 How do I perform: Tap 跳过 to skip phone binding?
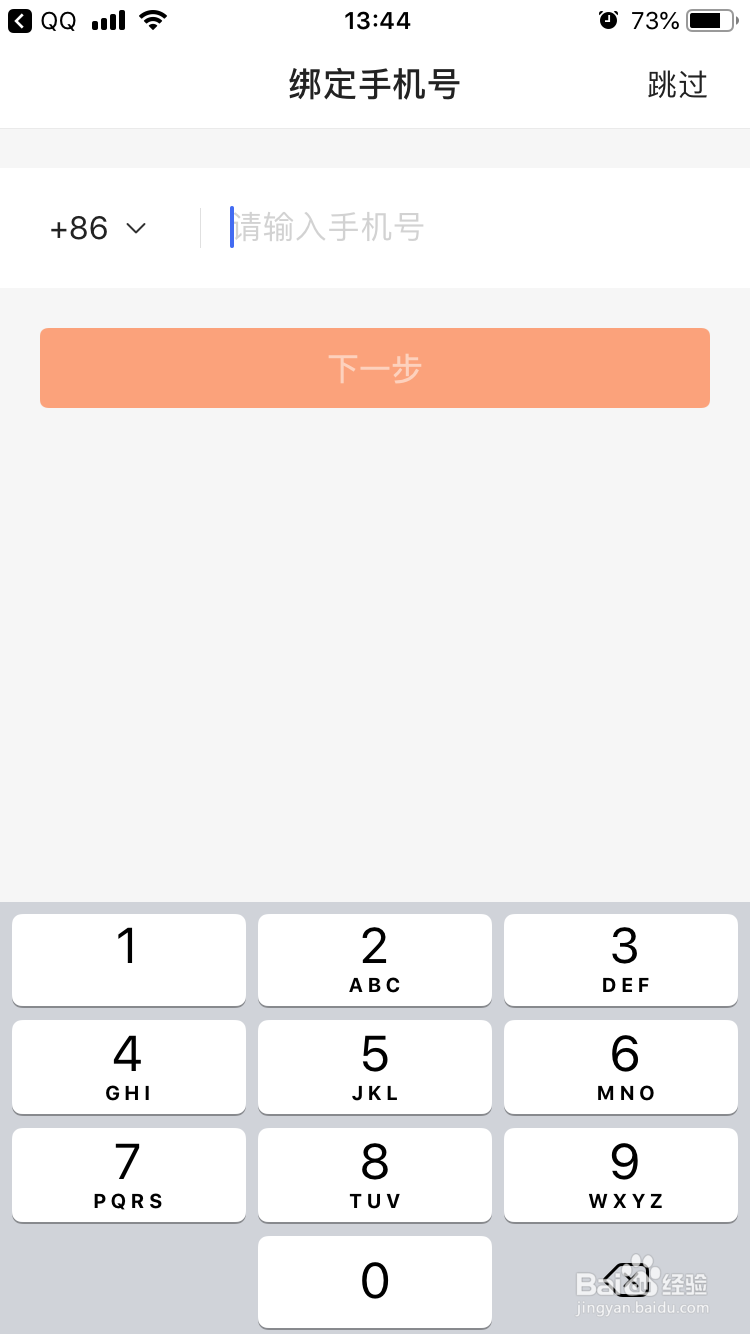pos(679,85)
